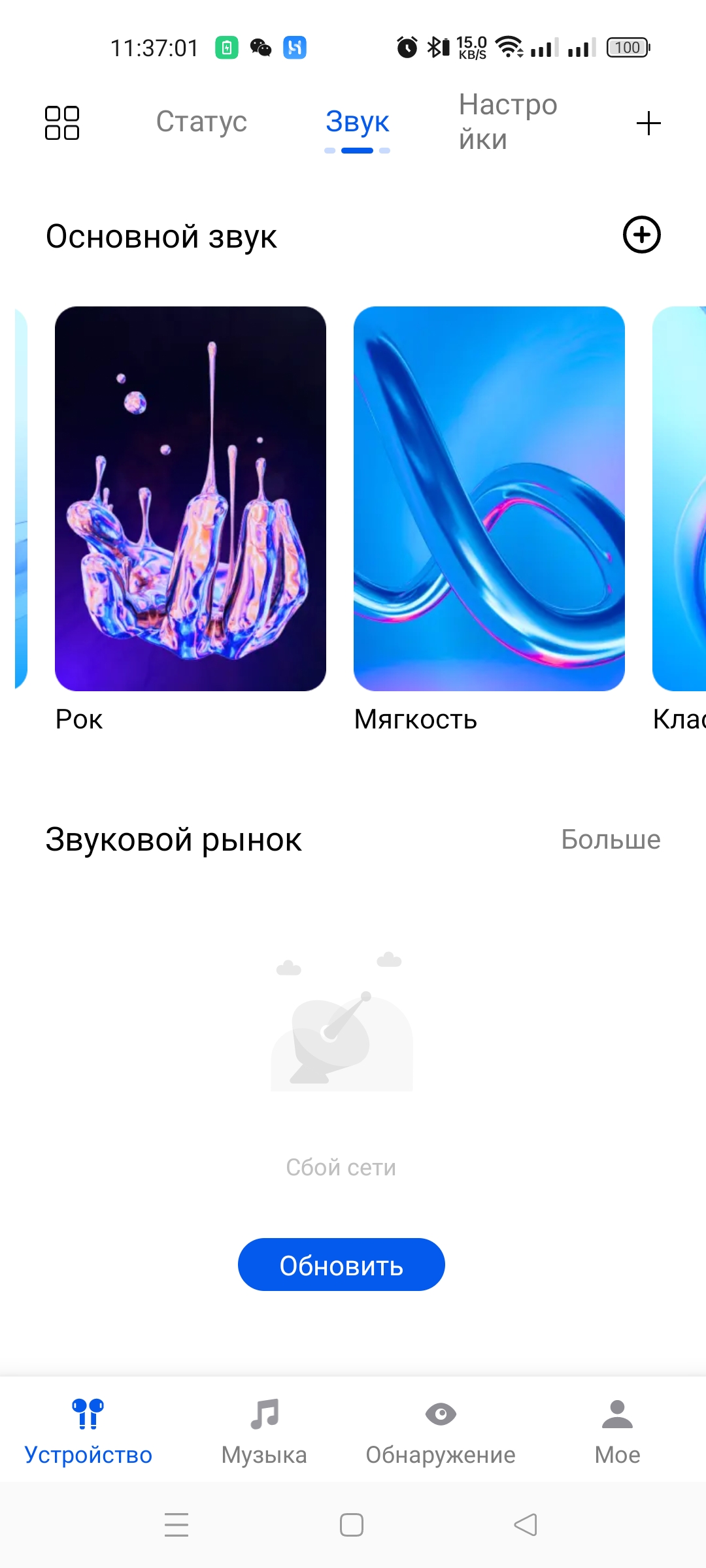Open the grid menu icon
The height and width of the screenshot is (1568, 706).
pyautogui.click(x=62, y=123)
